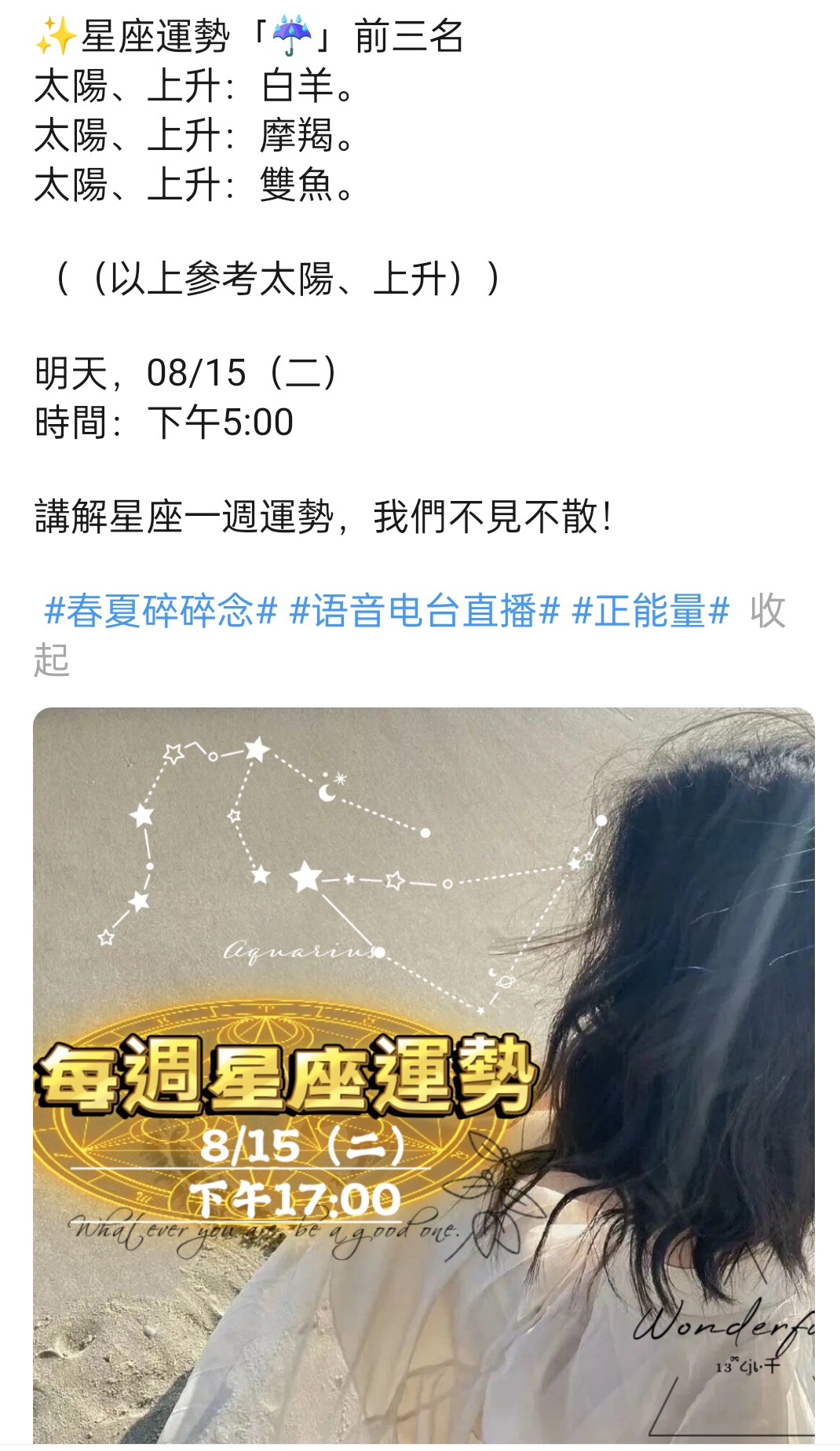Open the #春夏碎碎念# hashtag
The width and height of the screenshot is (840, 1451).
161,611
